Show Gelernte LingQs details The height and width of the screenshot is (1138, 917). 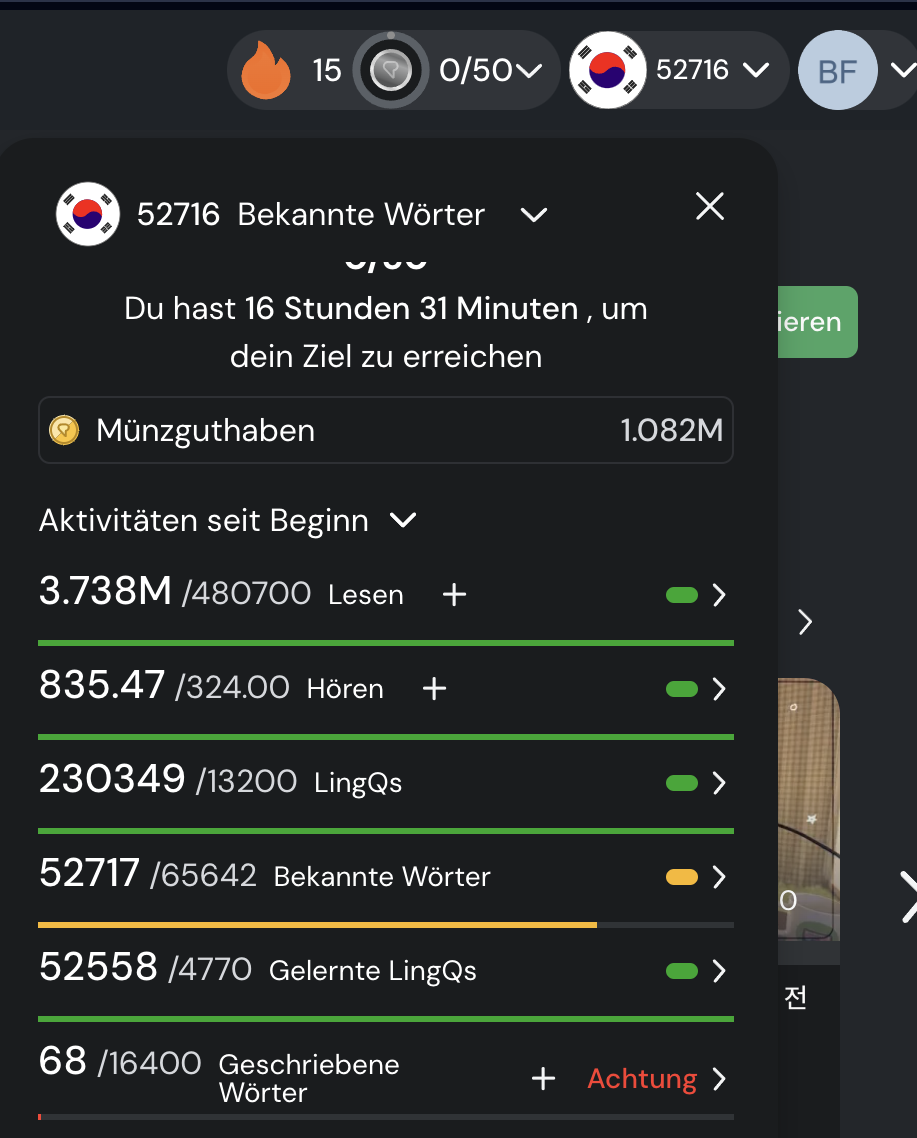point(718,971)
